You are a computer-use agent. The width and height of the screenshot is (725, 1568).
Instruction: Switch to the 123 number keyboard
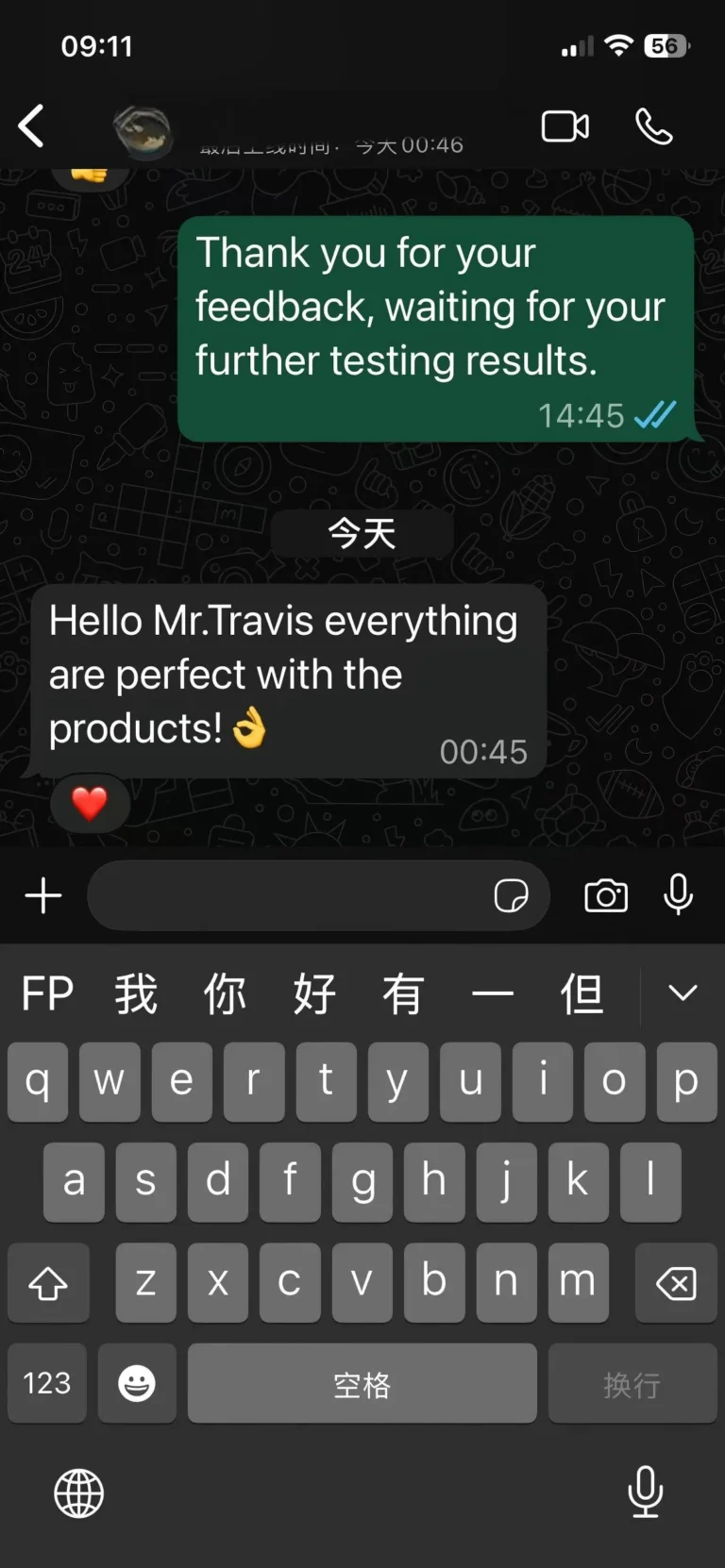coord(46,1383)
